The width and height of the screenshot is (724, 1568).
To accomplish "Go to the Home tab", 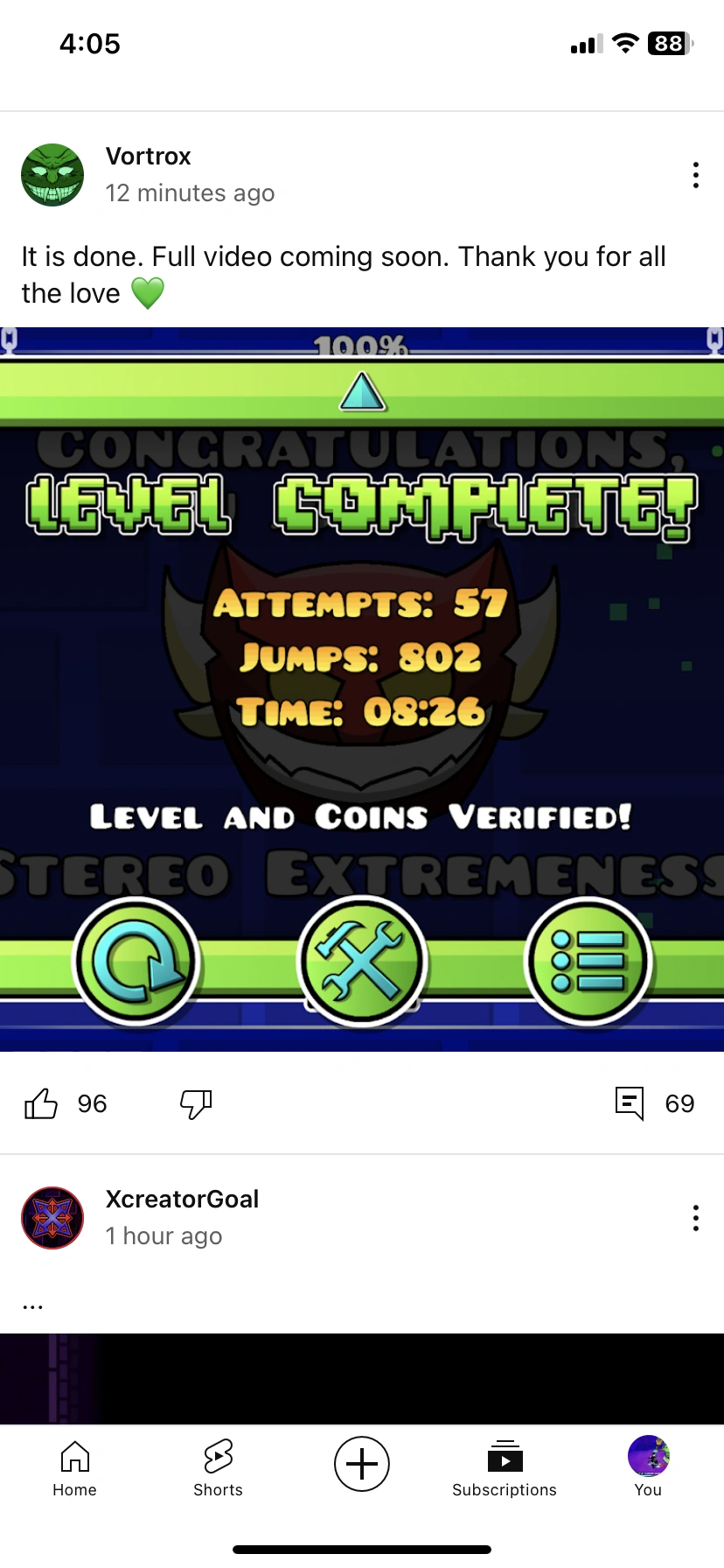I will pyautogui.click(x=74, y=1469).
